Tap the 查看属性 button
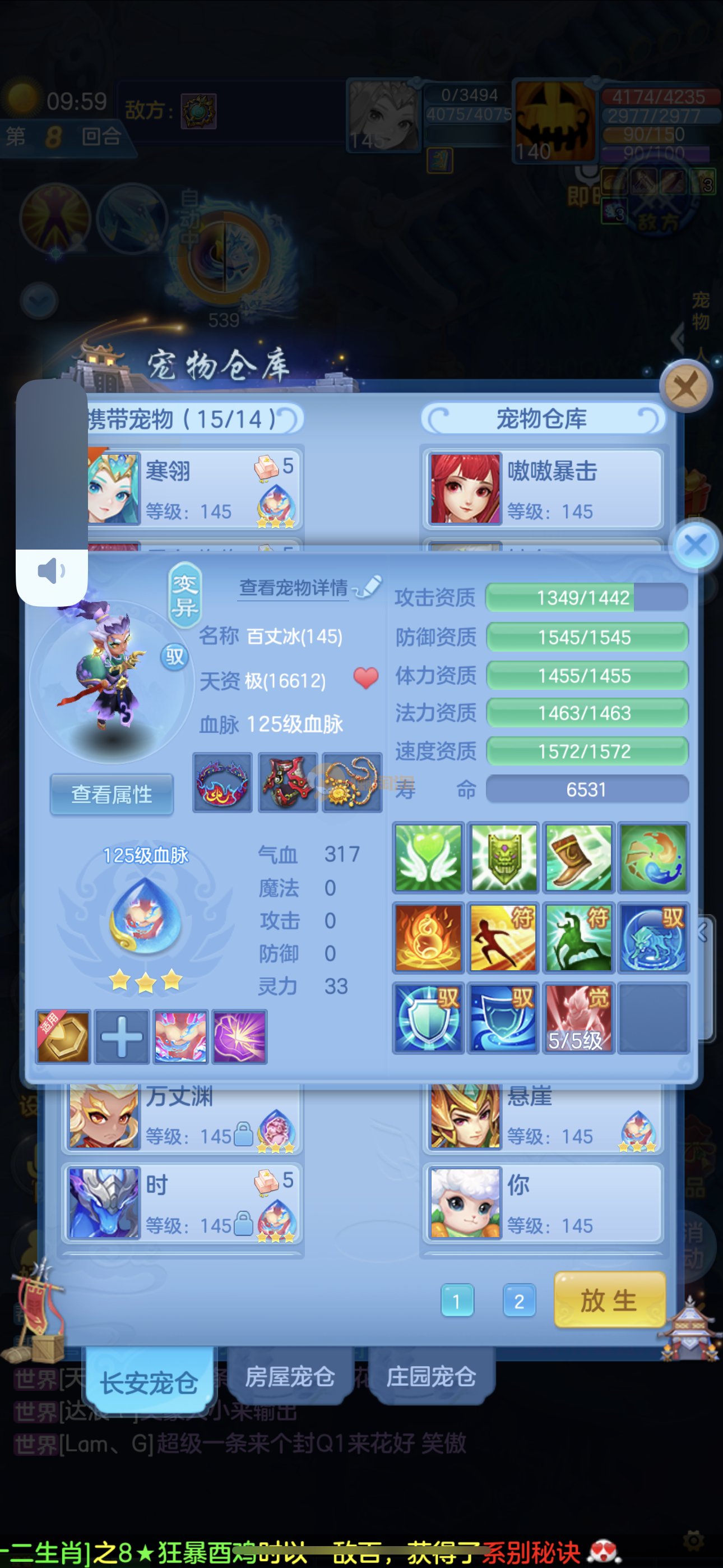This screenshot has height=1568, width=723. point(112,794)
